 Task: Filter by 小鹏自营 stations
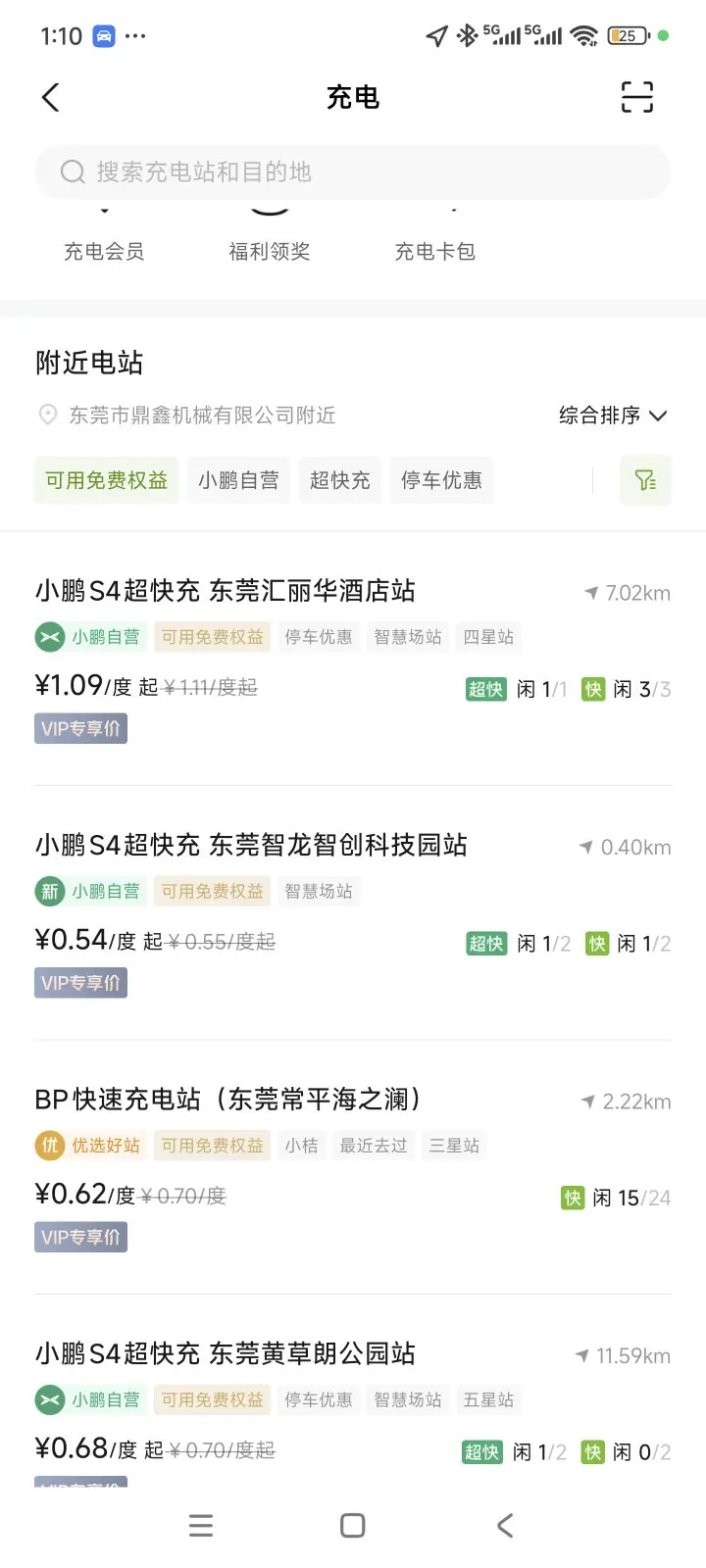coord(238,480)
